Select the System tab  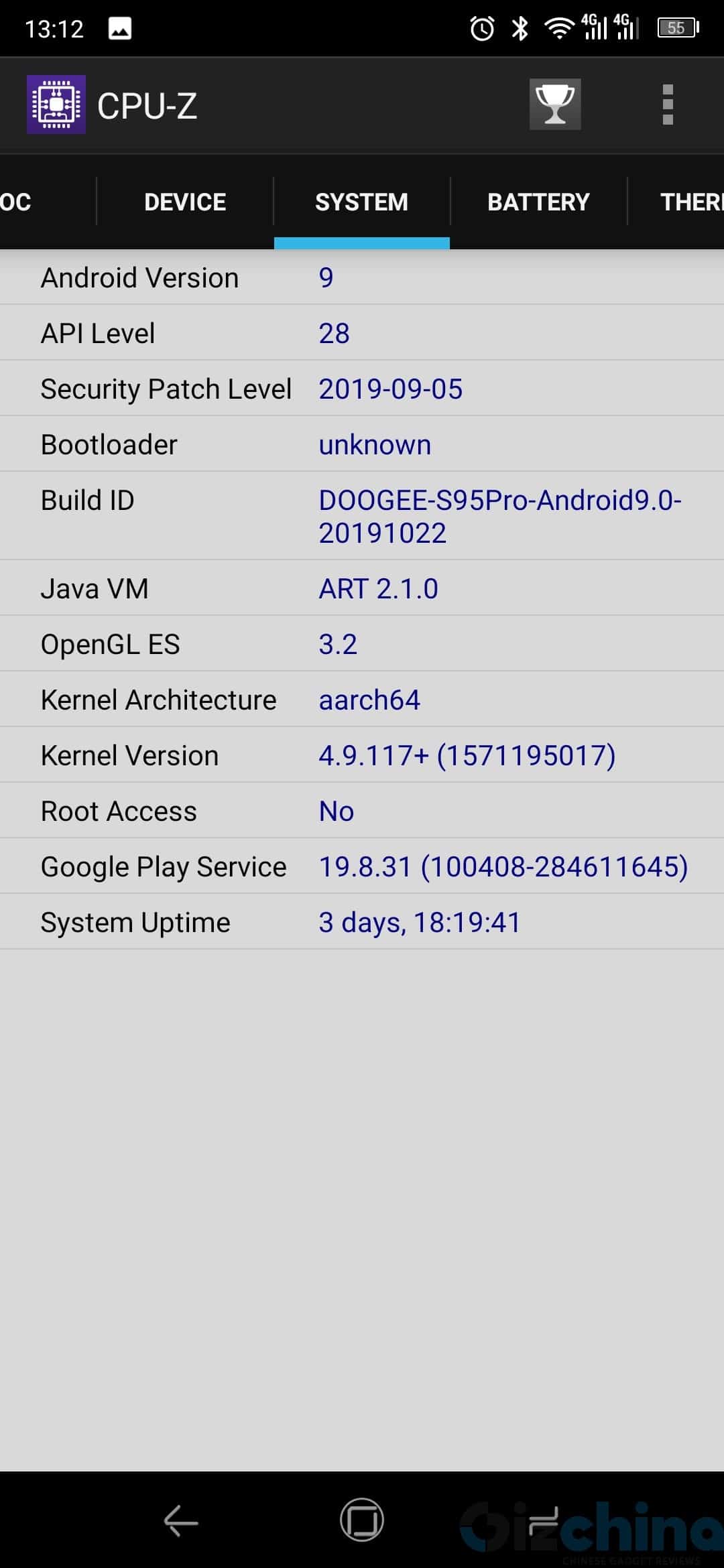(362, 202)
